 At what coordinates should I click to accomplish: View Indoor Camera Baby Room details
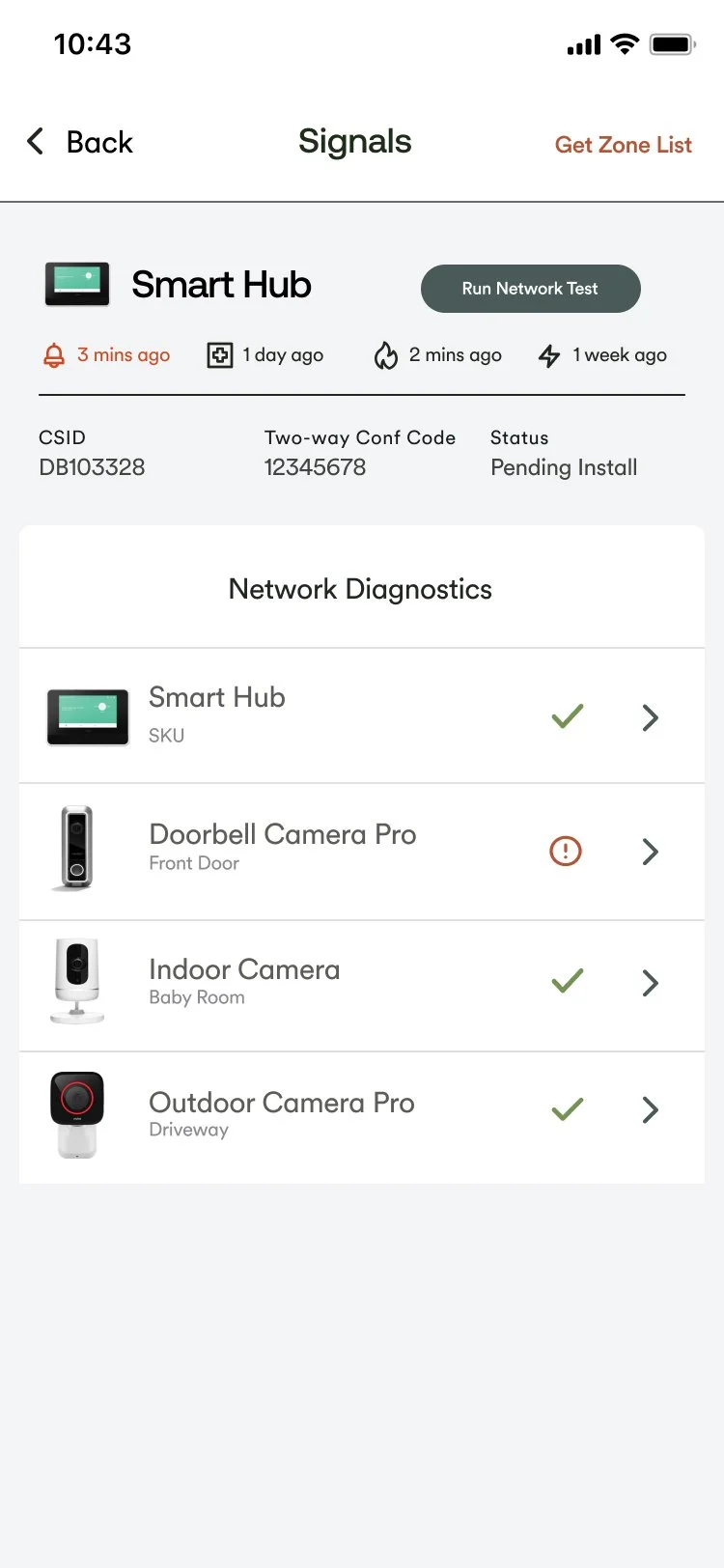pyautogui.click(x=361, y=984)
